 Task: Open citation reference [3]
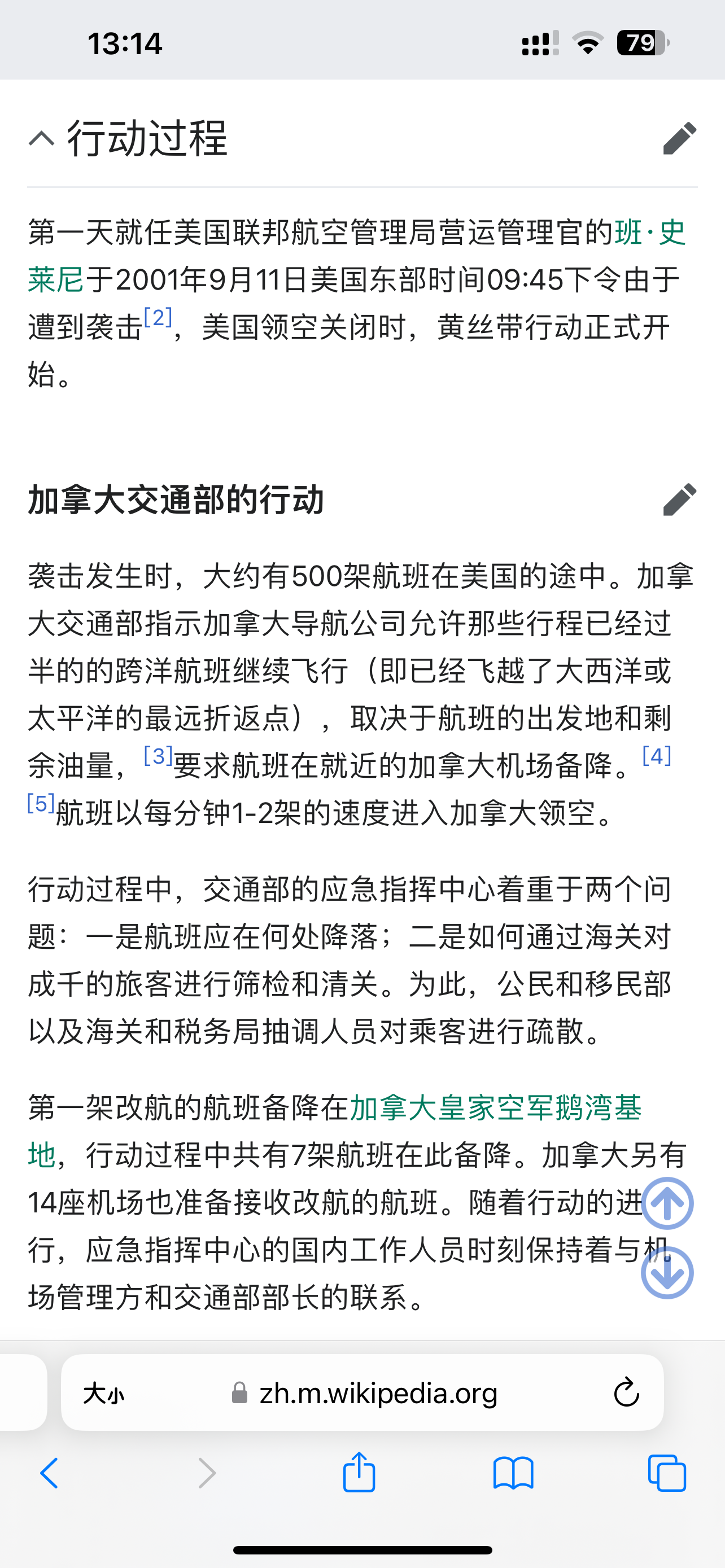pyautogui.click(x=158, y=756)
